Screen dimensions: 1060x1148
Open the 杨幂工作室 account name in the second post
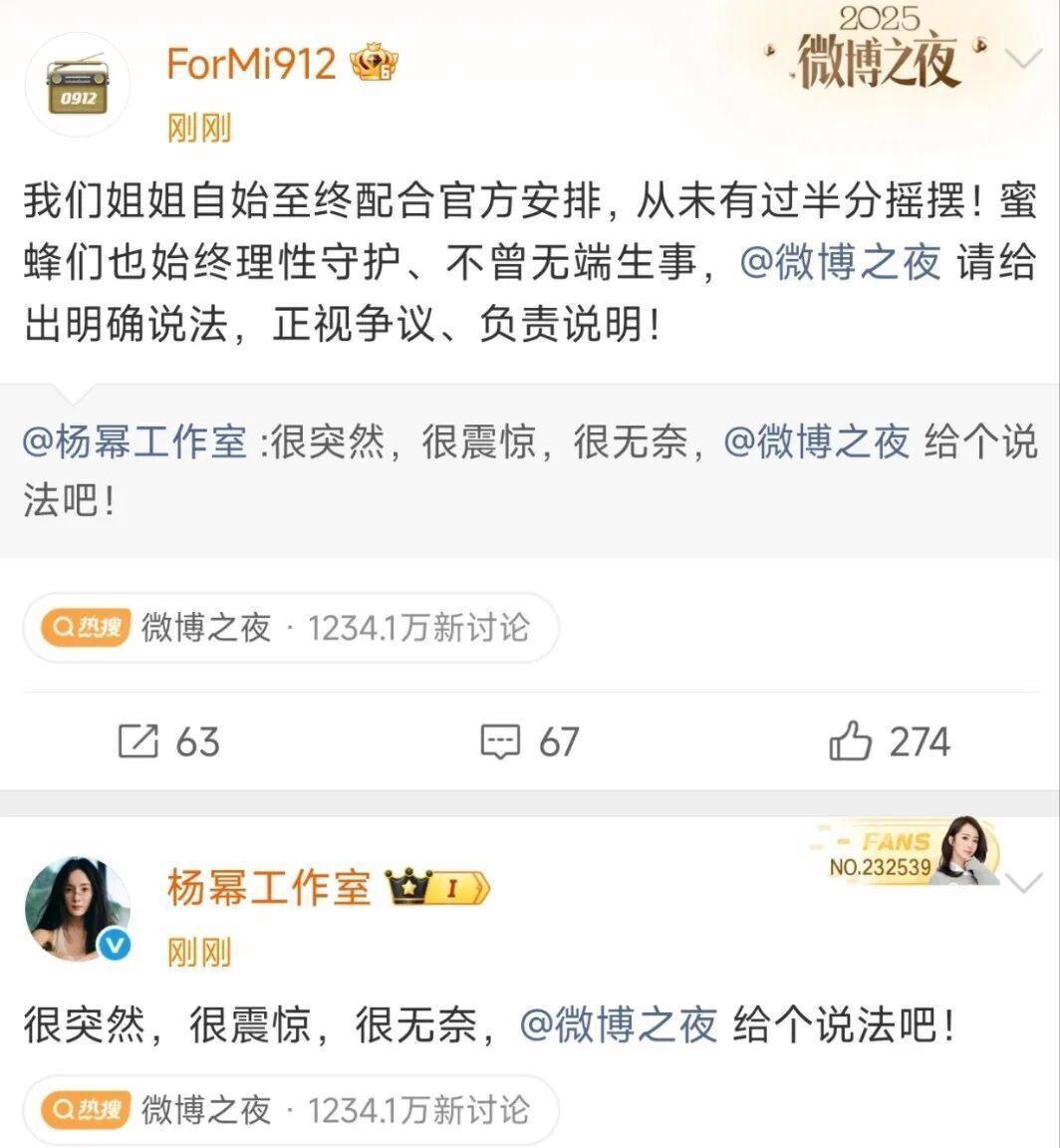(269, 887)
